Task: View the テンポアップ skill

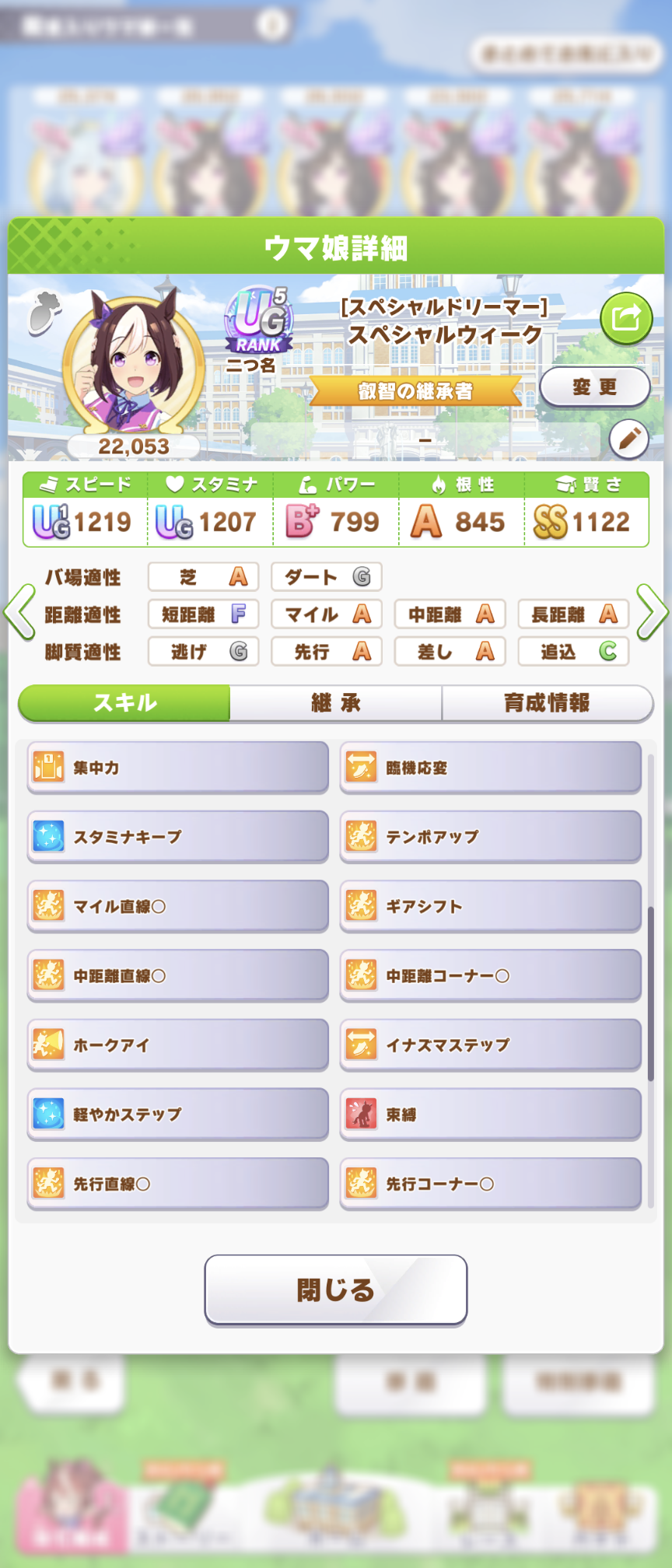Action: 490,837
